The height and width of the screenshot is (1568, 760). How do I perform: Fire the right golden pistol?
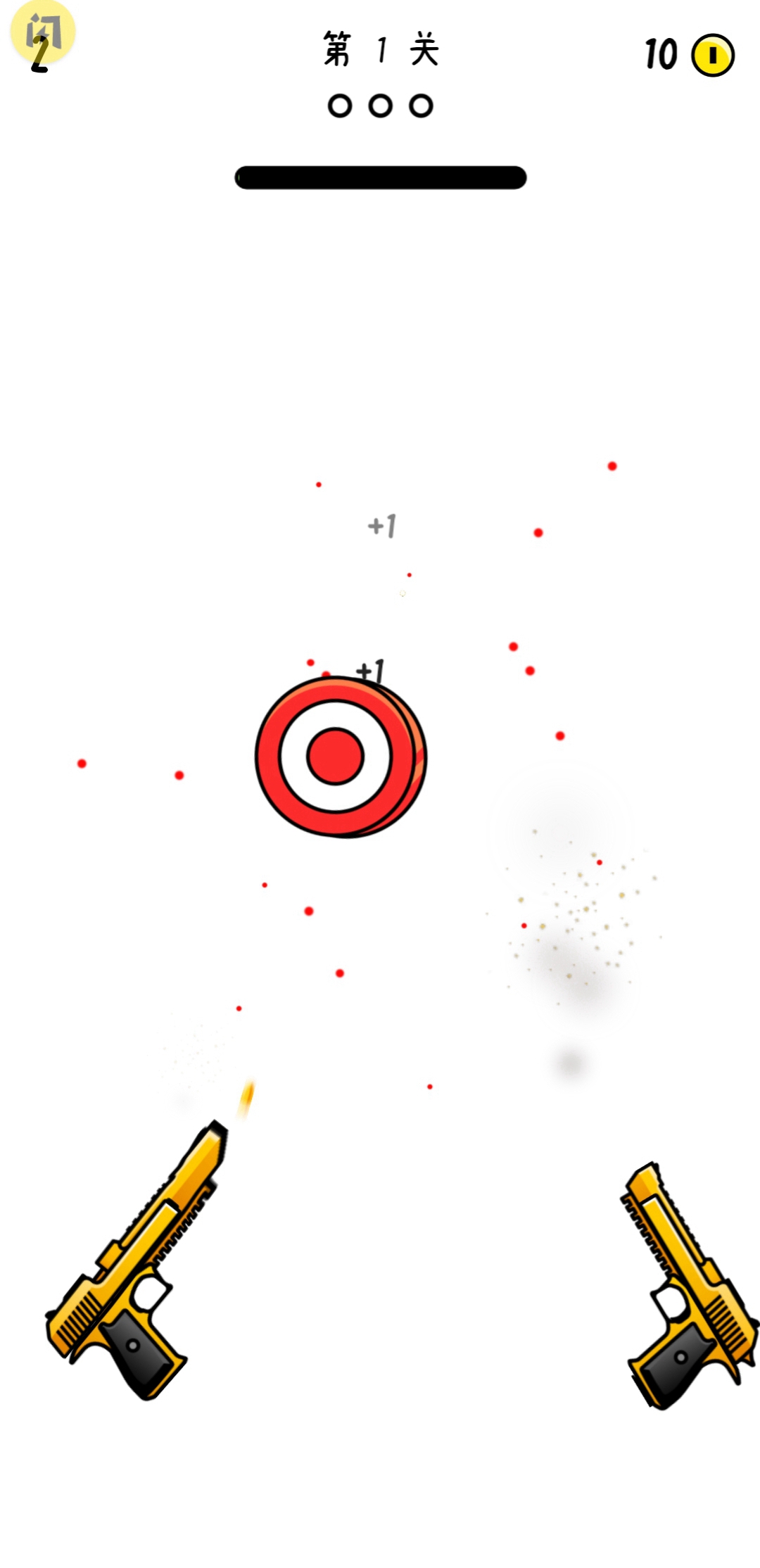pos(686,1288)
